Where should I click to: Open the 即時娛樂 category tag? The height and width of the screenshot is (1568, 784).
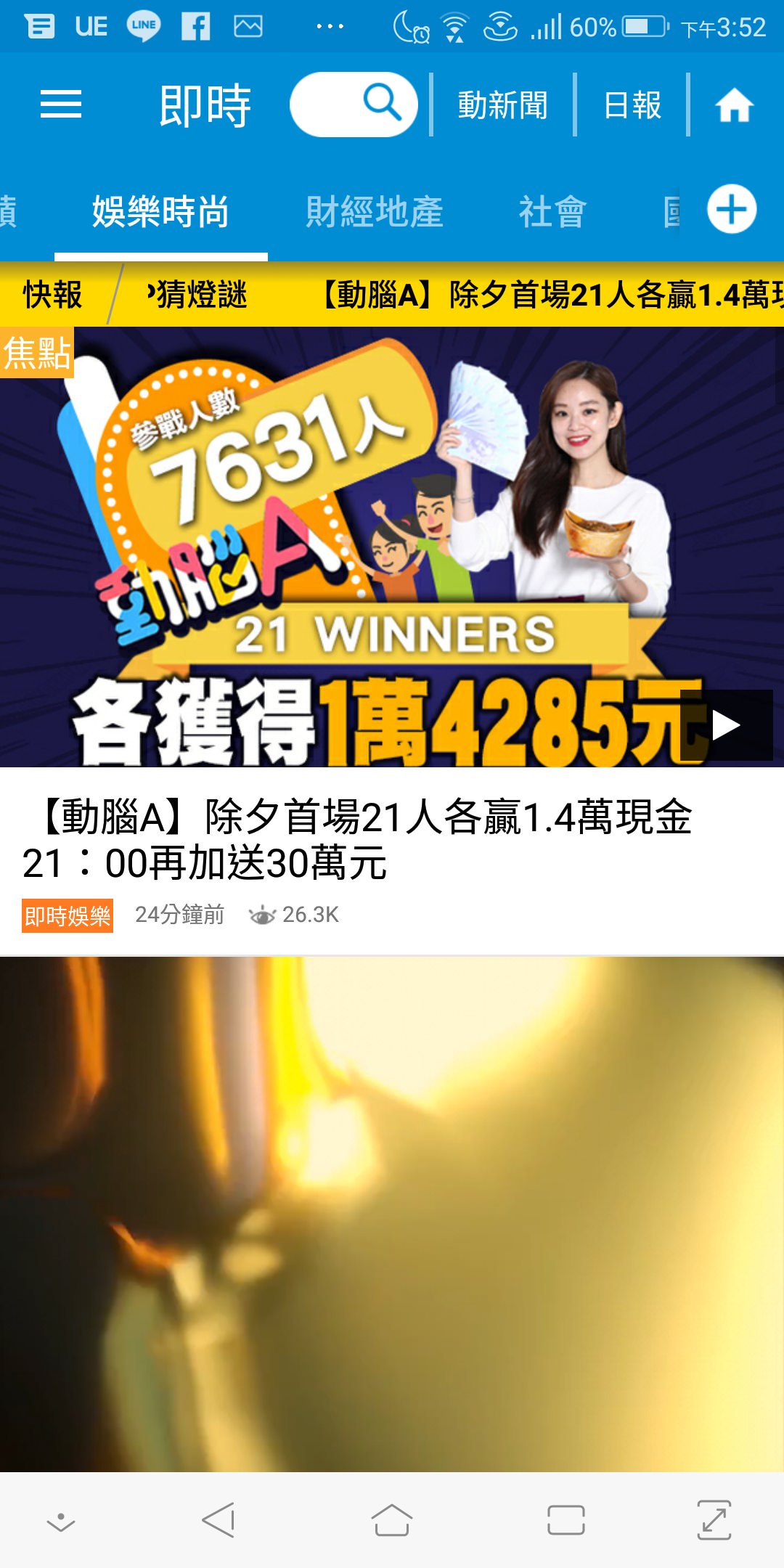coord(68,915)
